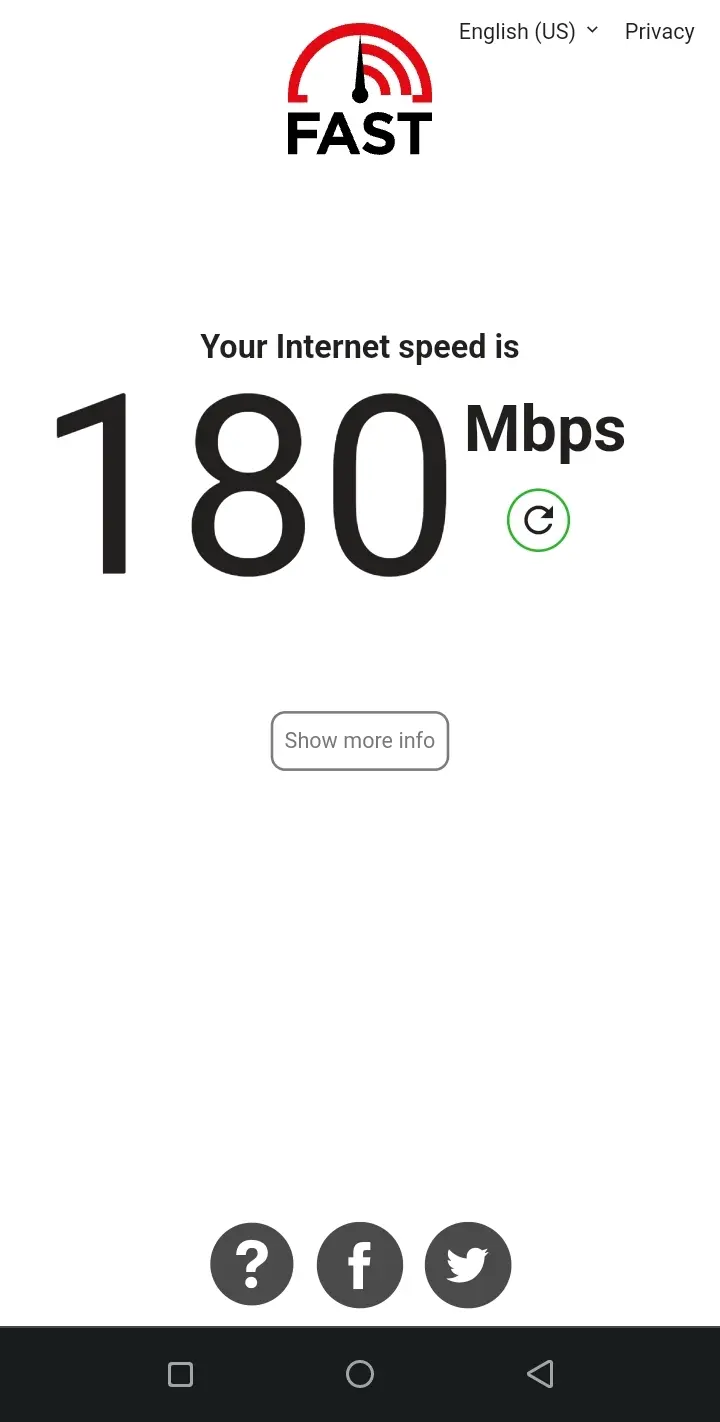
Task: Share result on Facebook
Action: click(x=360, y=1265)
